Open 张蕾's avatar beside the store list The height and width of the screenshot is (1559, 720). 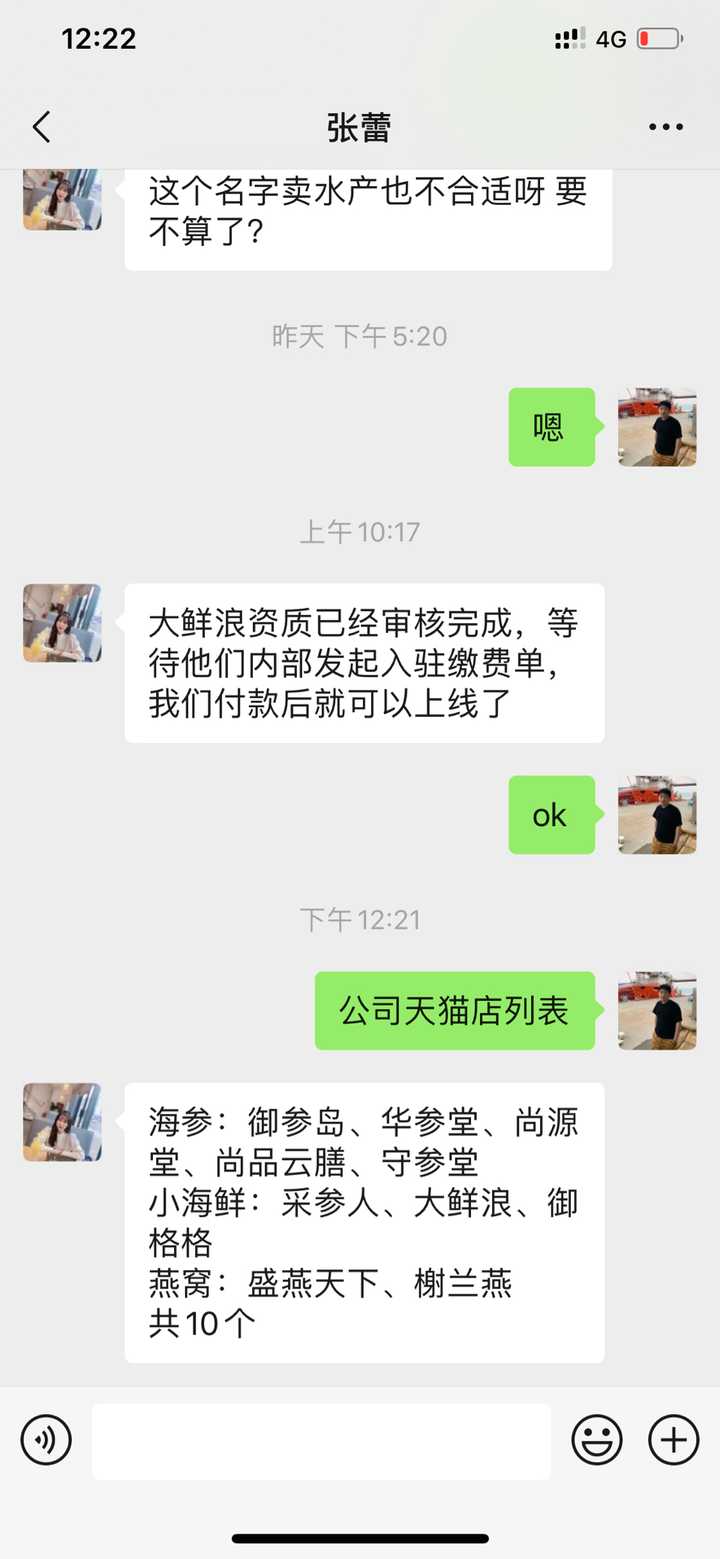coord(62,1122)
